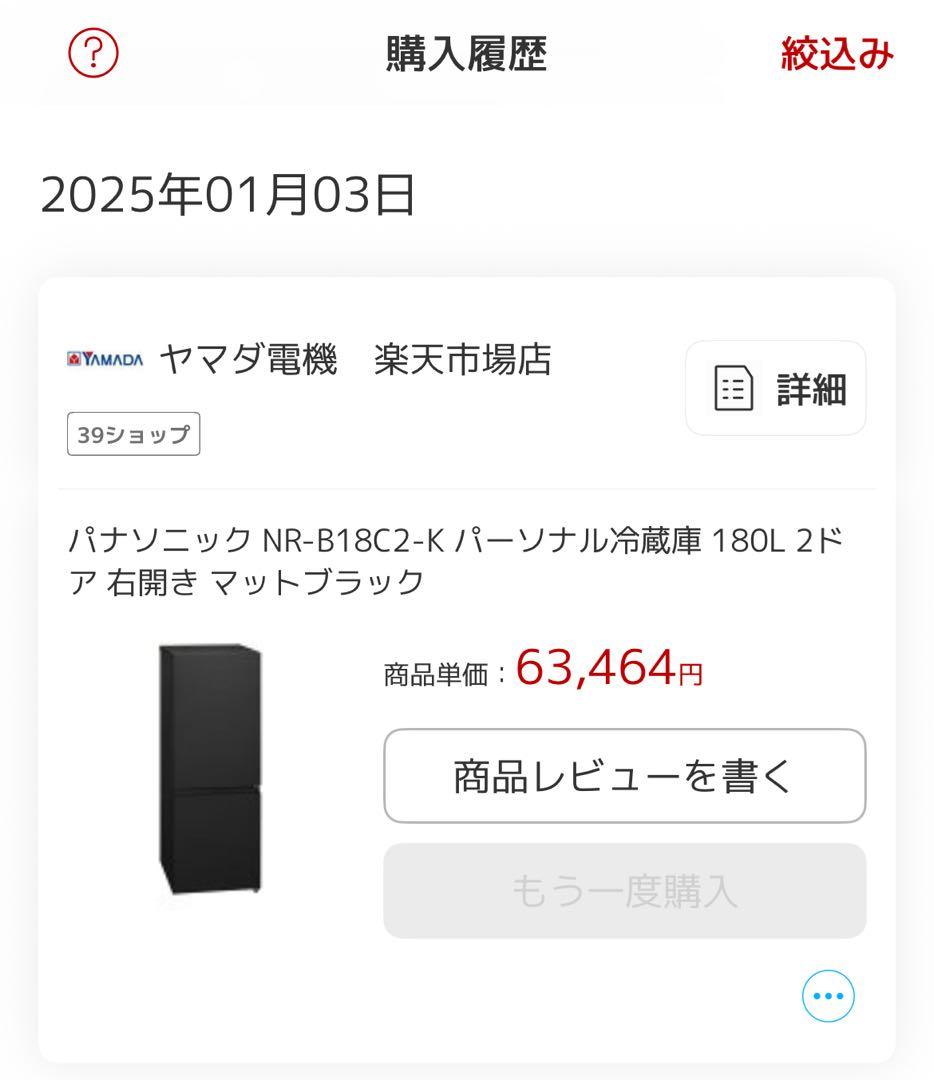
Task: Select the 購入履歴 header tab
Action: [x=467, y=55]
